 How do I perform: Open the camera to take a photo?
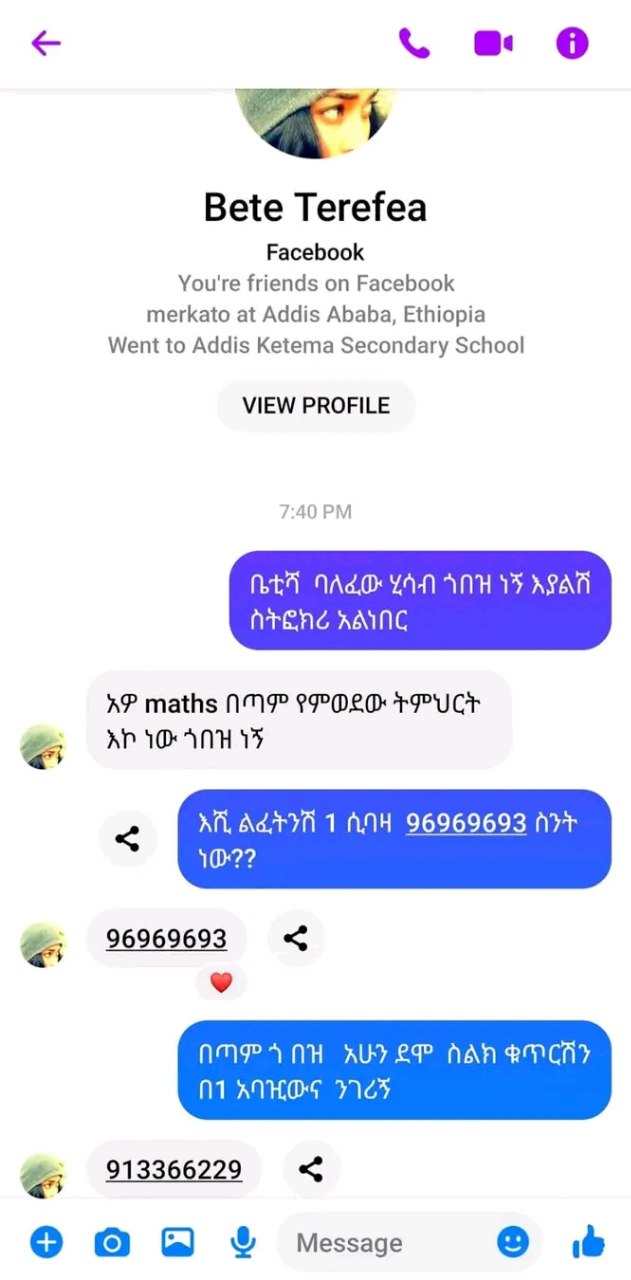point(112,1243)
